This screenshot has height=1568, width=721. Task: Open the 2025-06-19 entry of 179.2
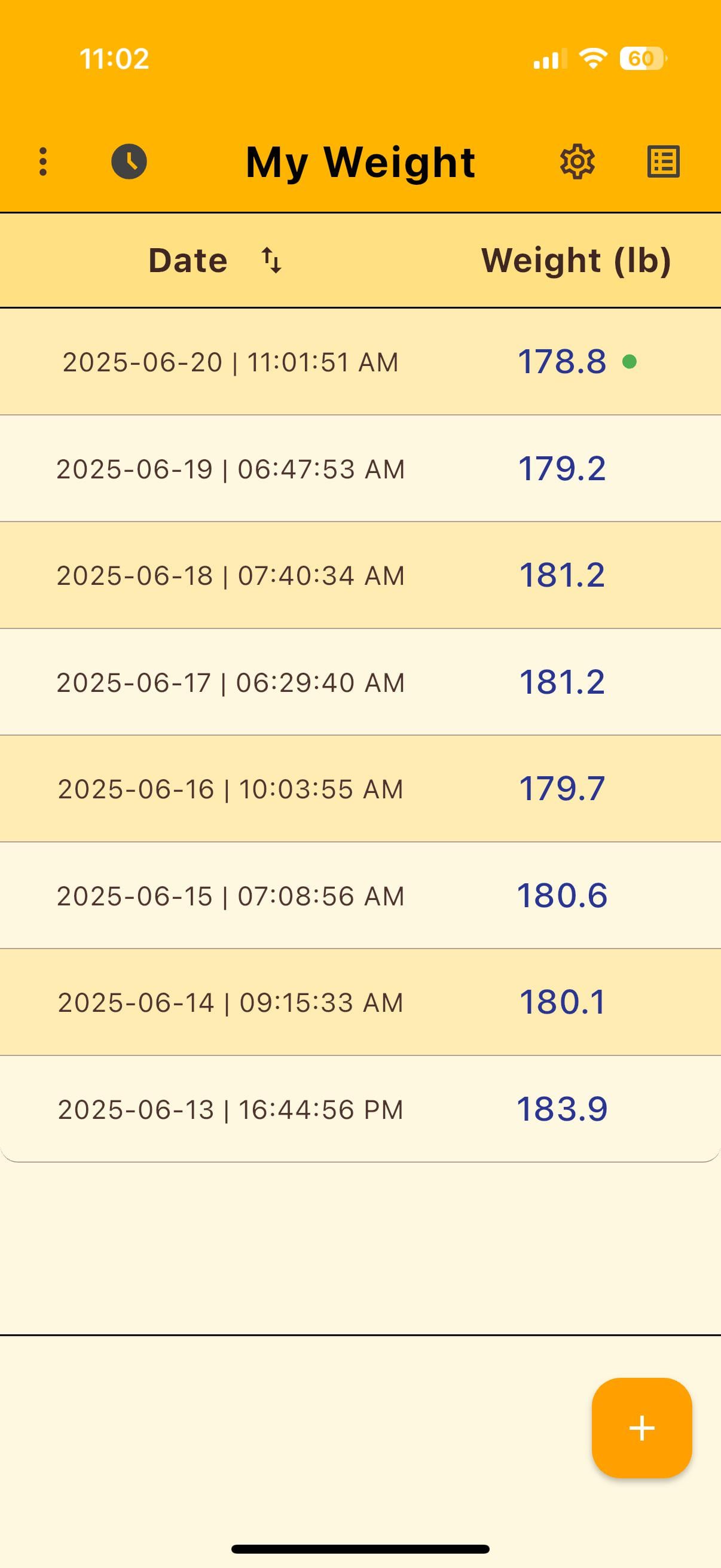point(360,469)
